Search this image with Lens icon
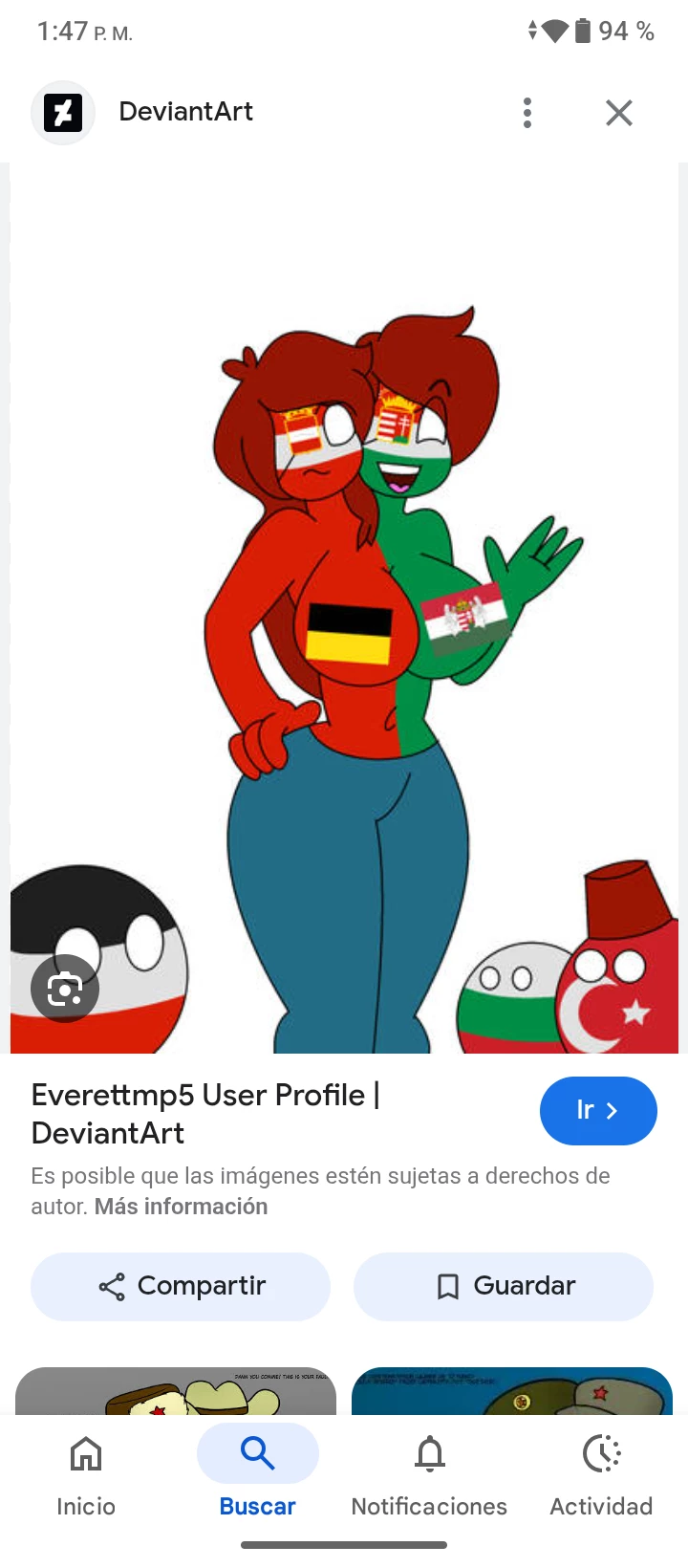Screen dimensions: 688x1568 point(64,989)
